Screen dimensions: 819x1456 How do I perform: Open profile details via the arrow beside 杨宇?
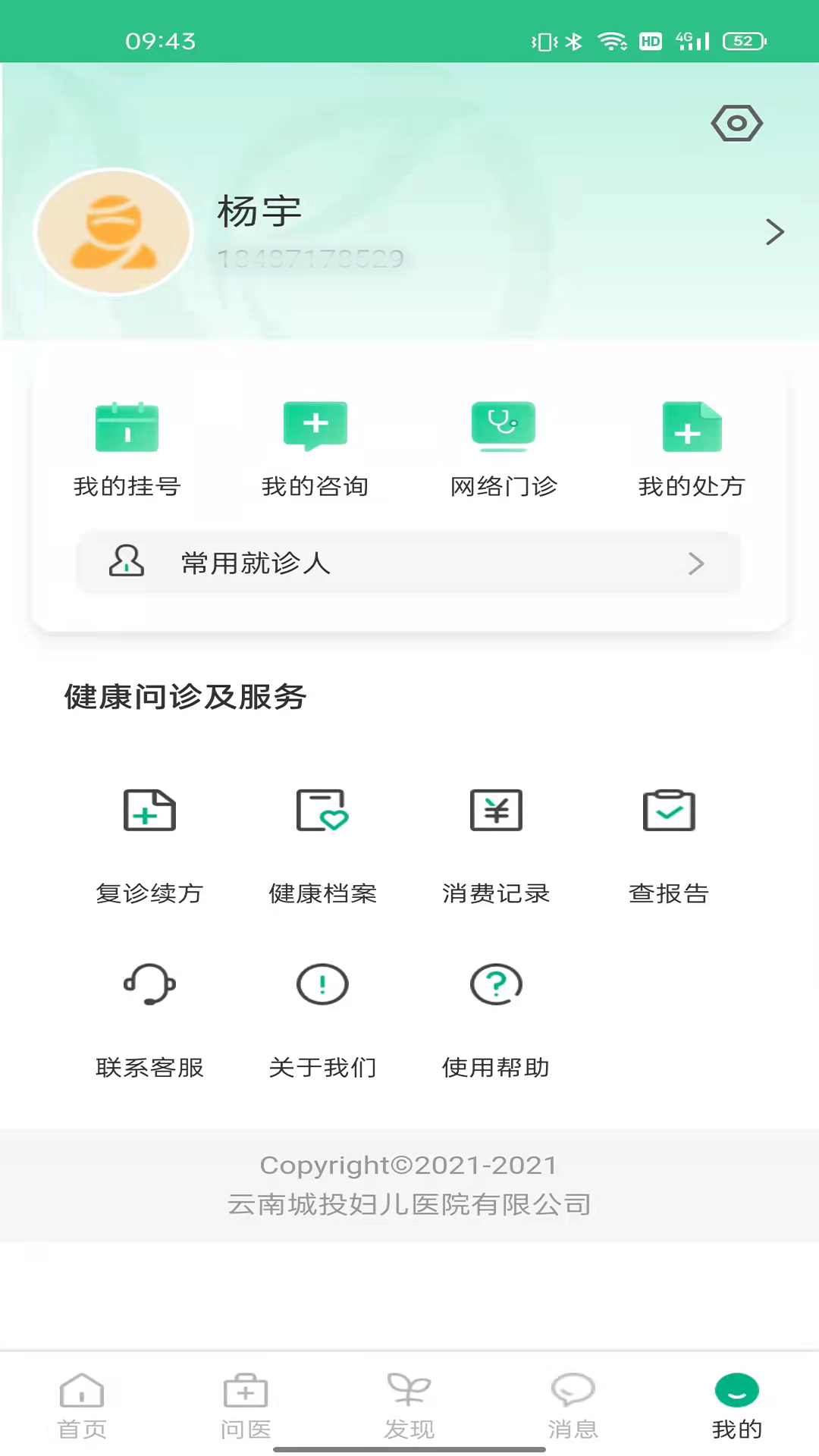773,232
